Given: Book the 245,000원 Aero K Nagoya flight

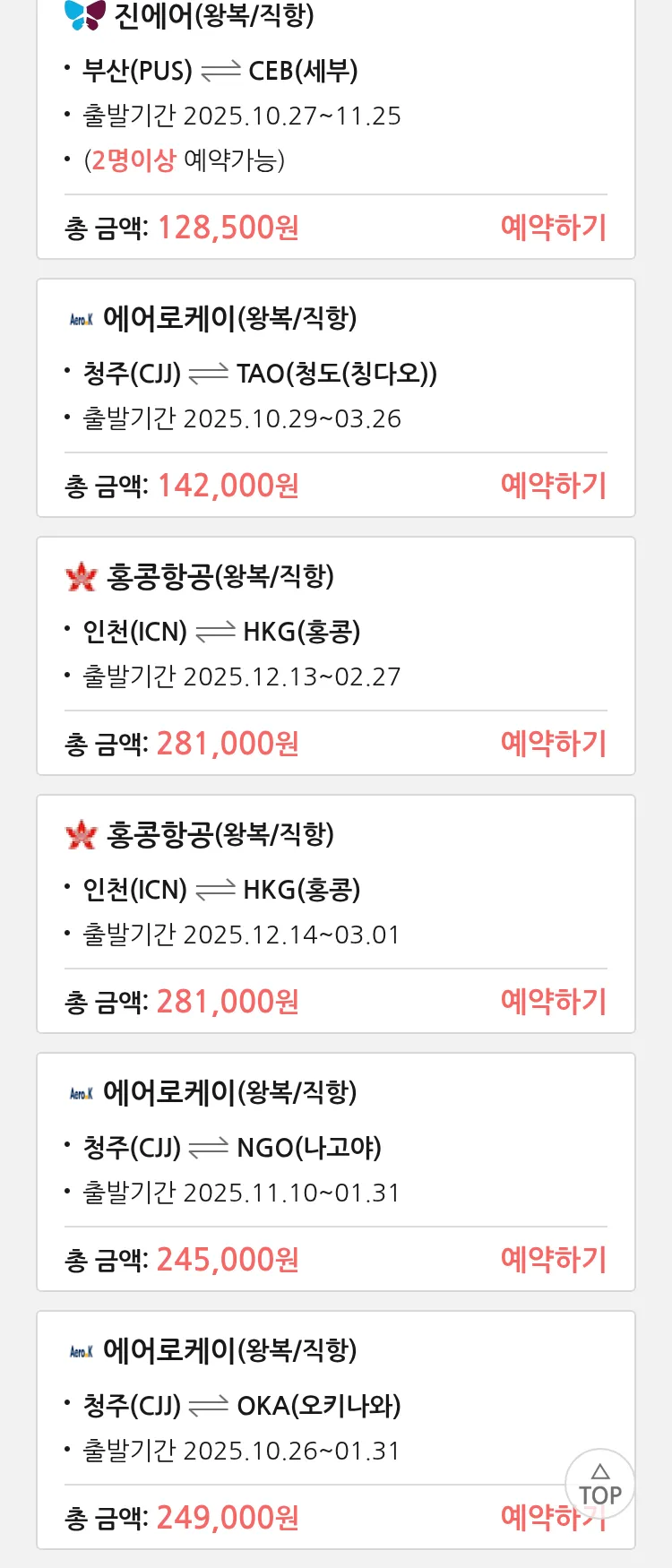Looking at the screenshot, I should (x=553, y=1260).
